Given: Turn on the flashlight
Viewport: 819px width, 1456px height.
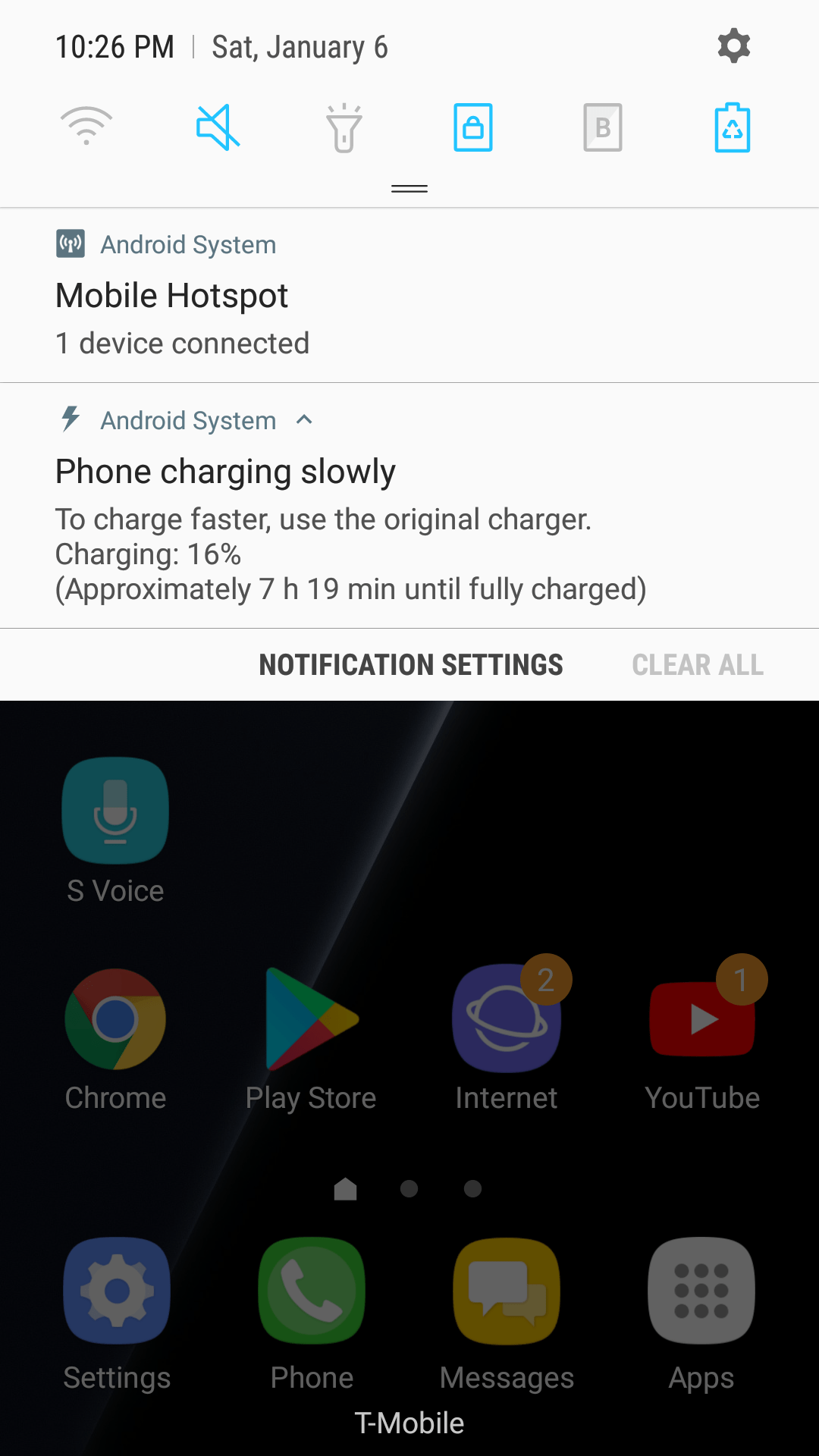Looking at the screenshot, I should [x=344, y=127].
